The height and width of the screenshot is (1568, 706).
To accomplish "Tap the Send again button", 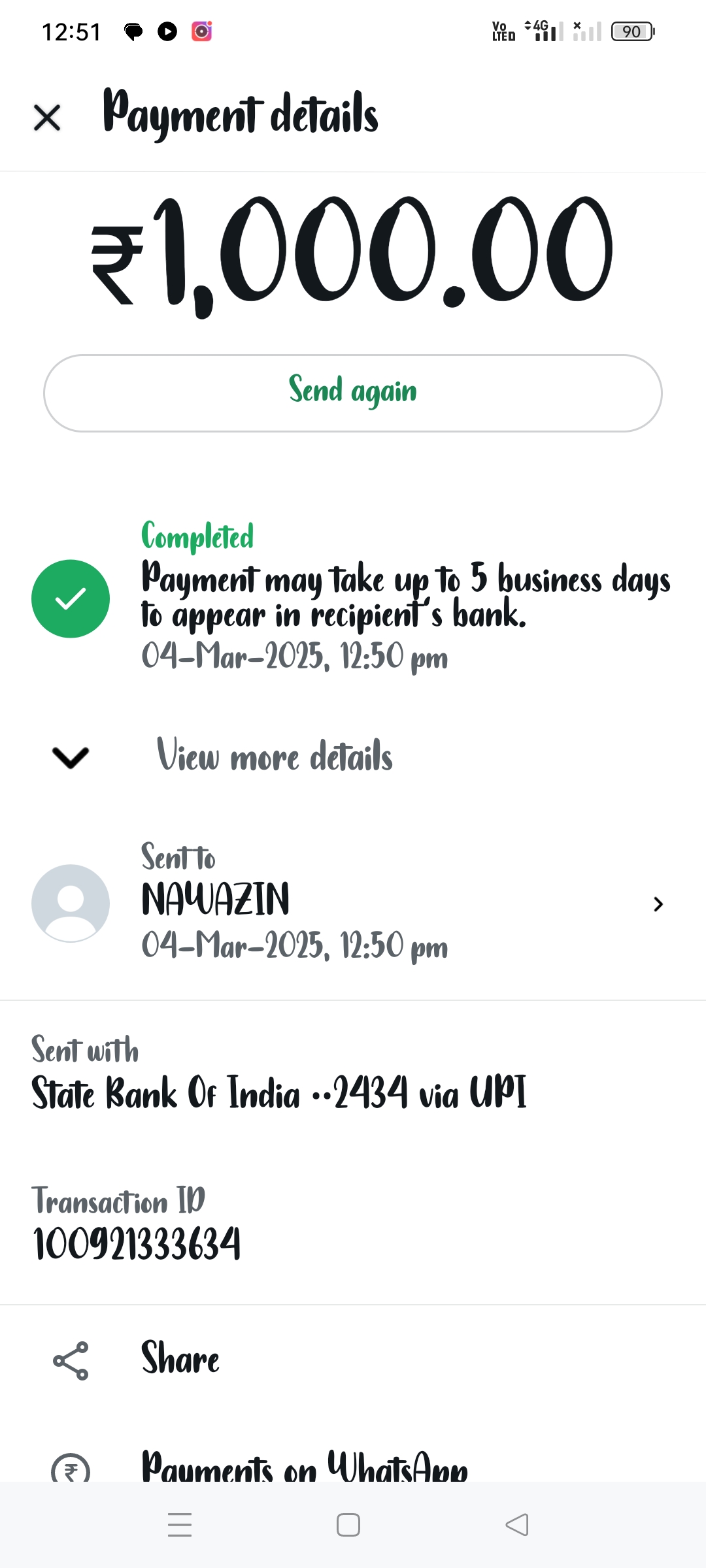I will [x=353, y=393].
